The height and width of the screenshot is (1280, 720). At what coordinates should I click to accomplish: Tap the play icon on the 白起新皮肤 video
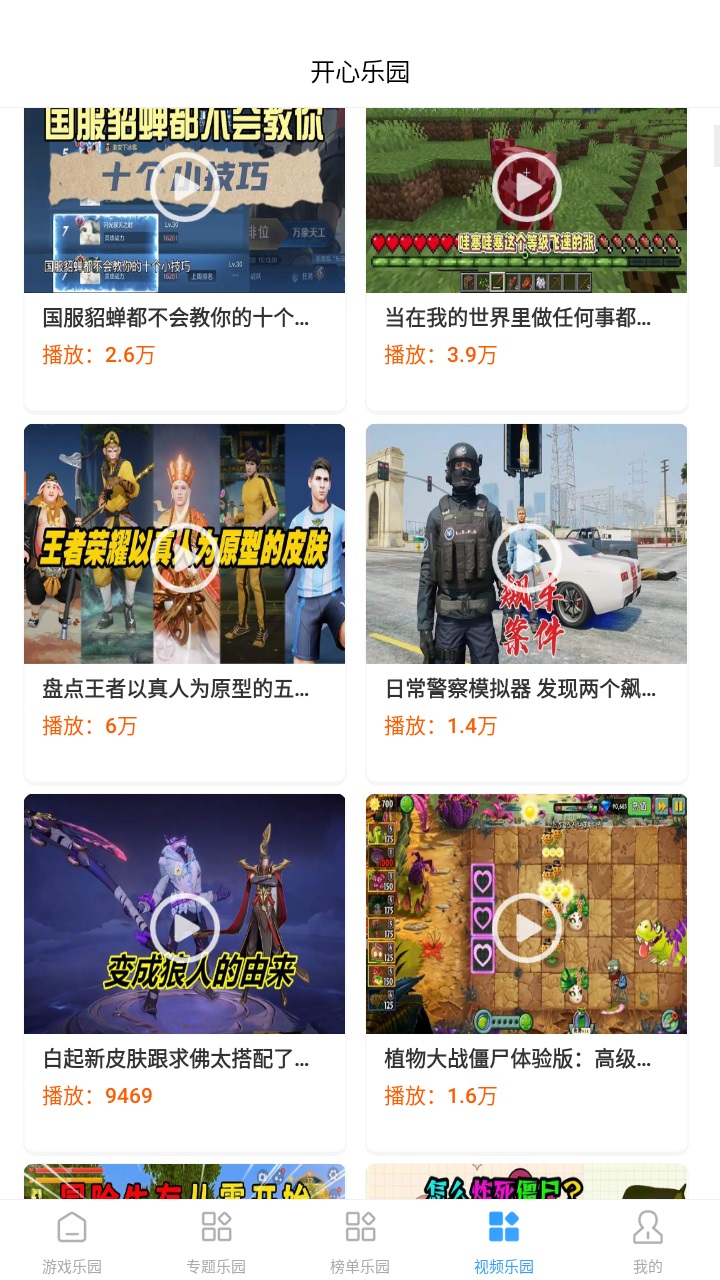tap(185, 927)
